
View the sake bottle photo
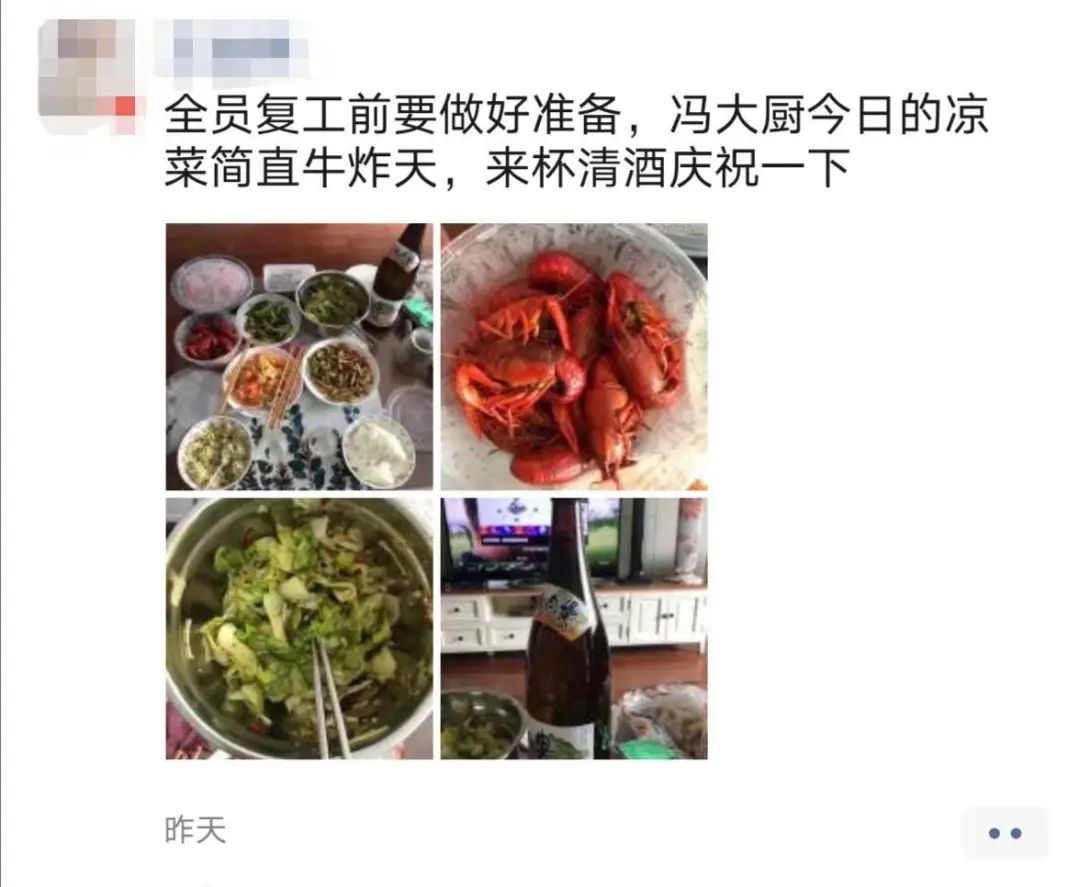pos(574,628)
